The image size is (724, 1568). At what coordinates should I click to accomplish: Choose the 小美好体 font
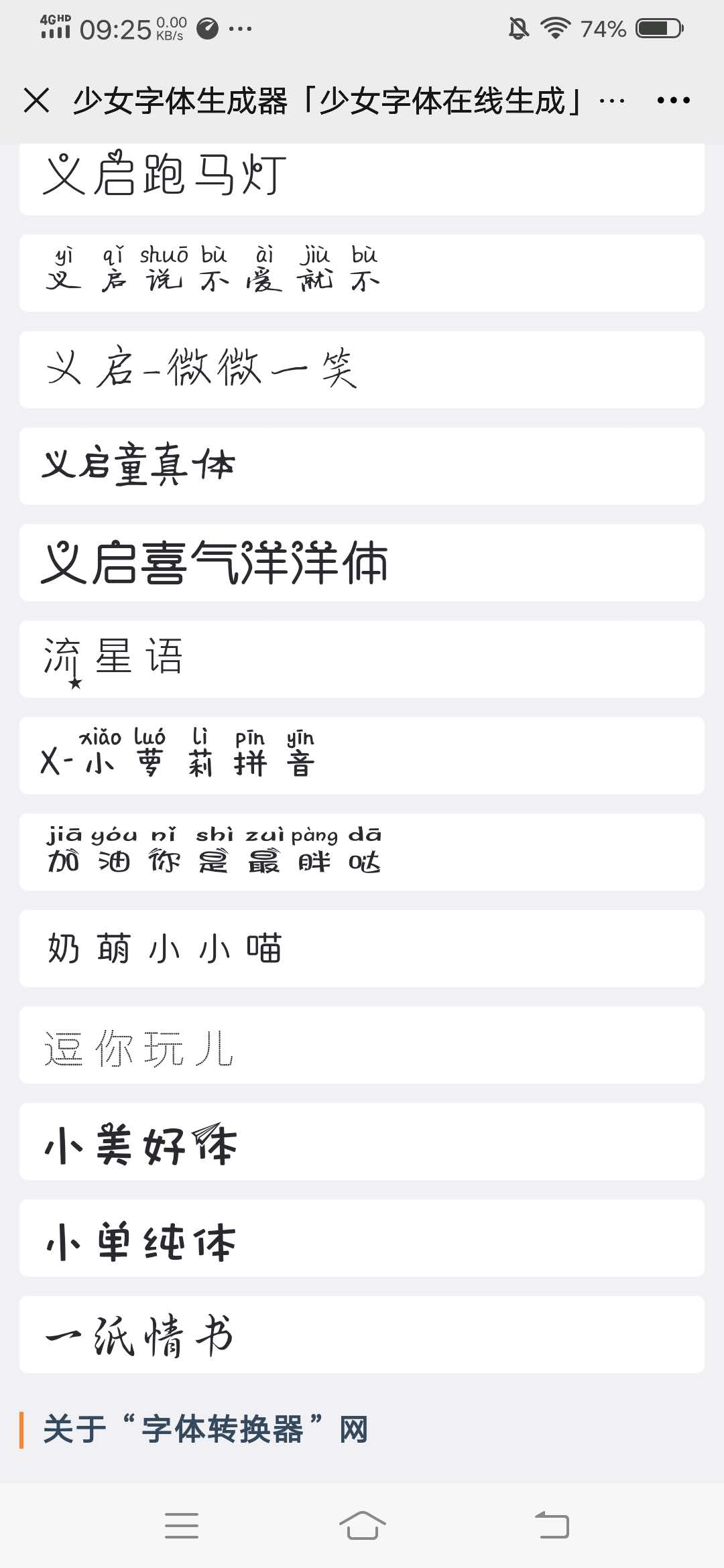coord(362,1141)
